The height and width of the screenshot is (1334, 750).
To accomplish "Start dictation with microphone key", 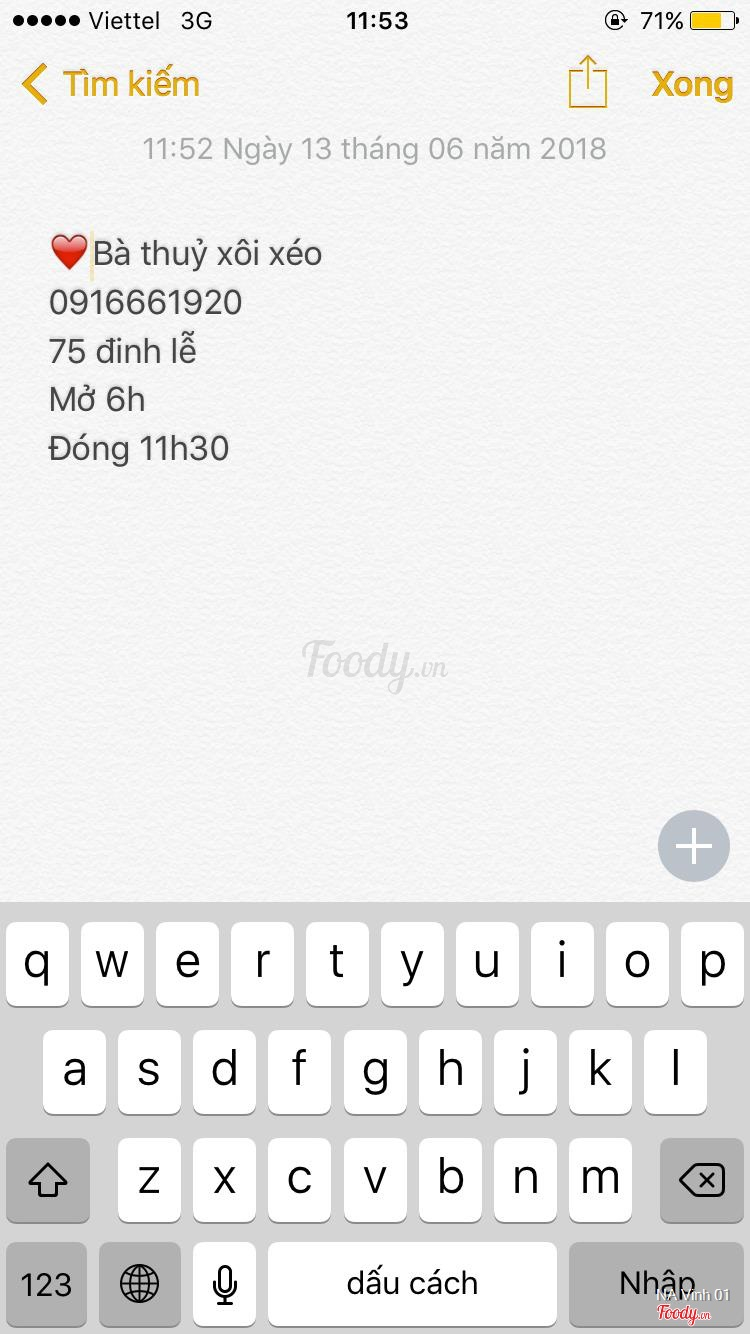I will 225,1284.
